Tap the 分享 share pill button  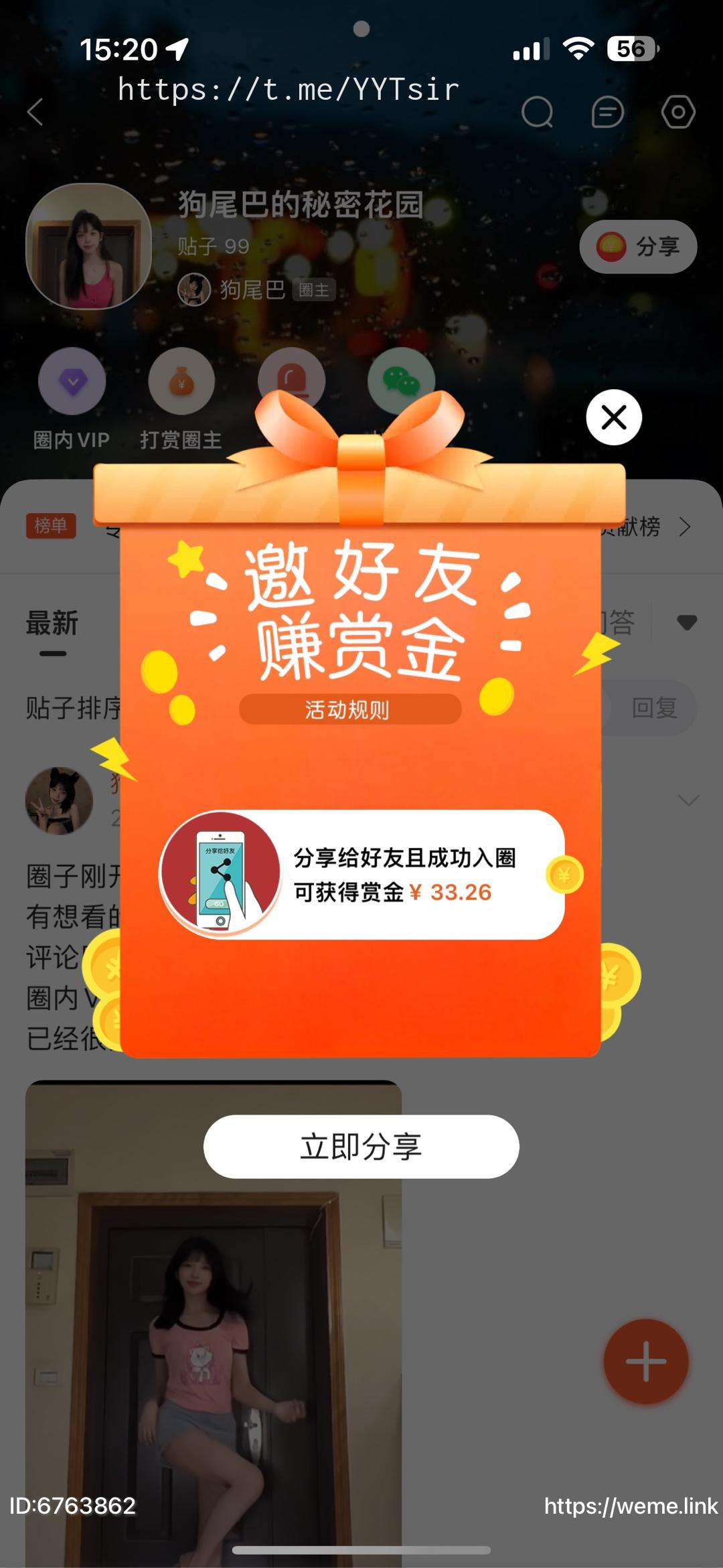coord(638,246)
